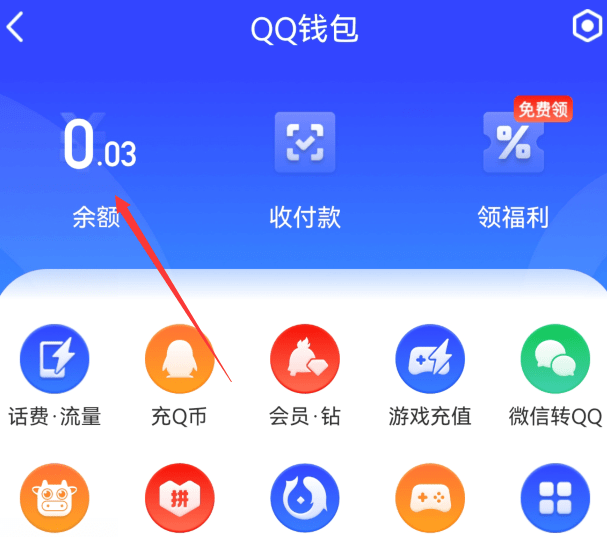The height and width of the screenshot is (537, 607).
Task: Open the 余额 balance of 0.03
Action: tap(98, 165)
